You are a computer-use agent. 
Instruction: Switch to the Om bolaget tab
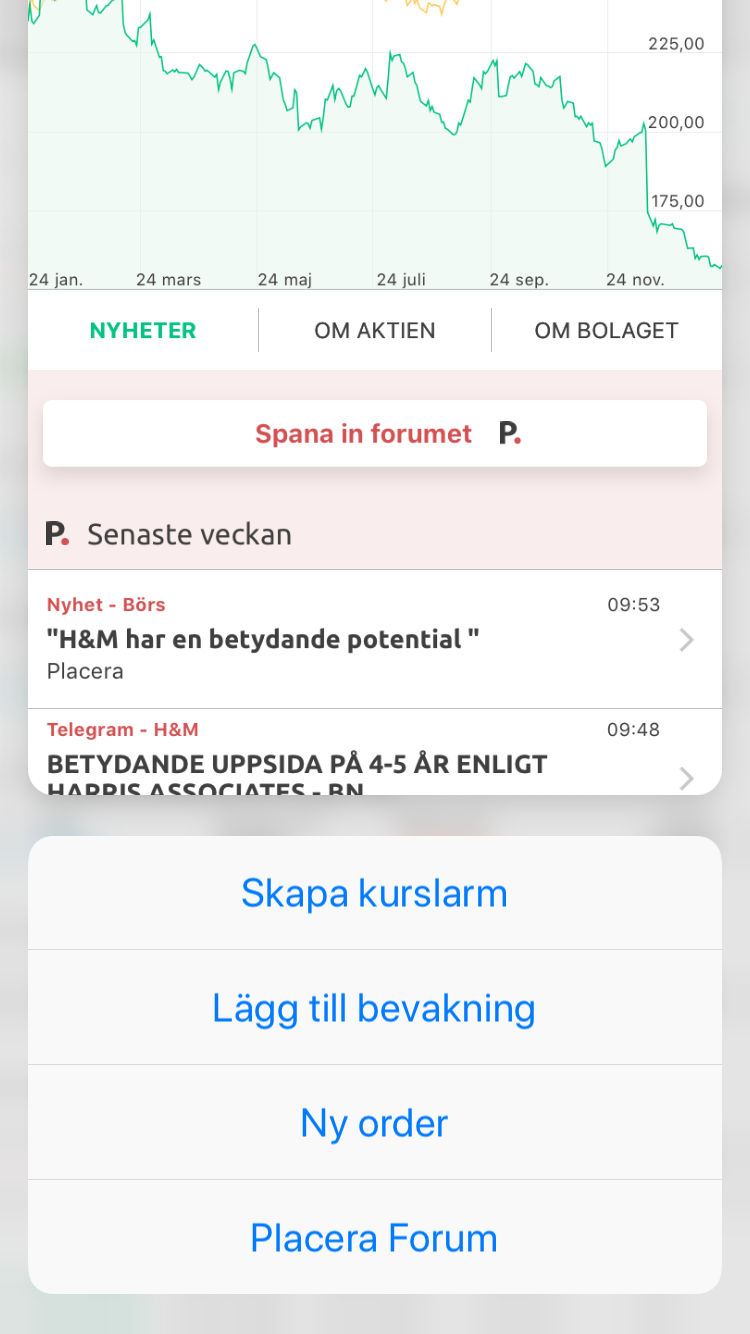[x=607, y=331]
